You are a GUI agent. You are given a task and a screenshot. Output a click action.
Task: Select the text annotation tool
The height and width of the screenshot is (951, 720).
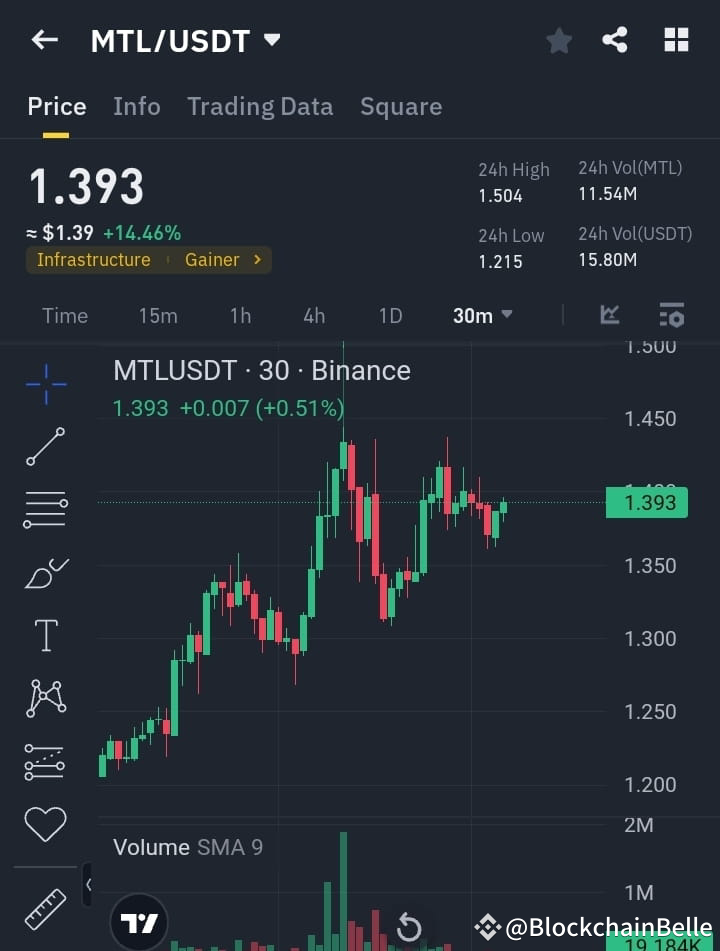coord(45,635)
